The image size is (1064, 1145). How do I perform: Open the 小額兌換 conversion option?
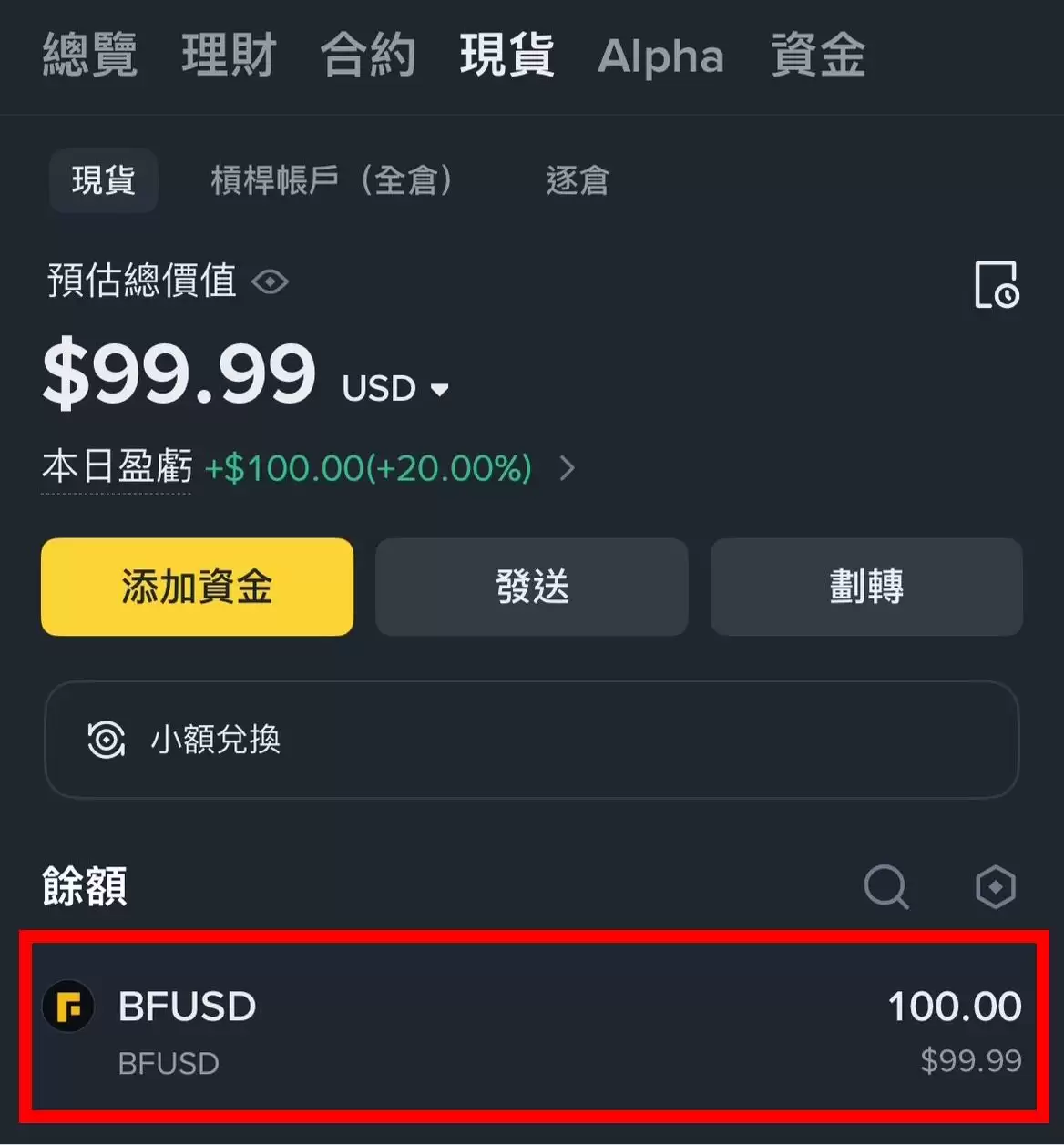click(x=532, y=741)
